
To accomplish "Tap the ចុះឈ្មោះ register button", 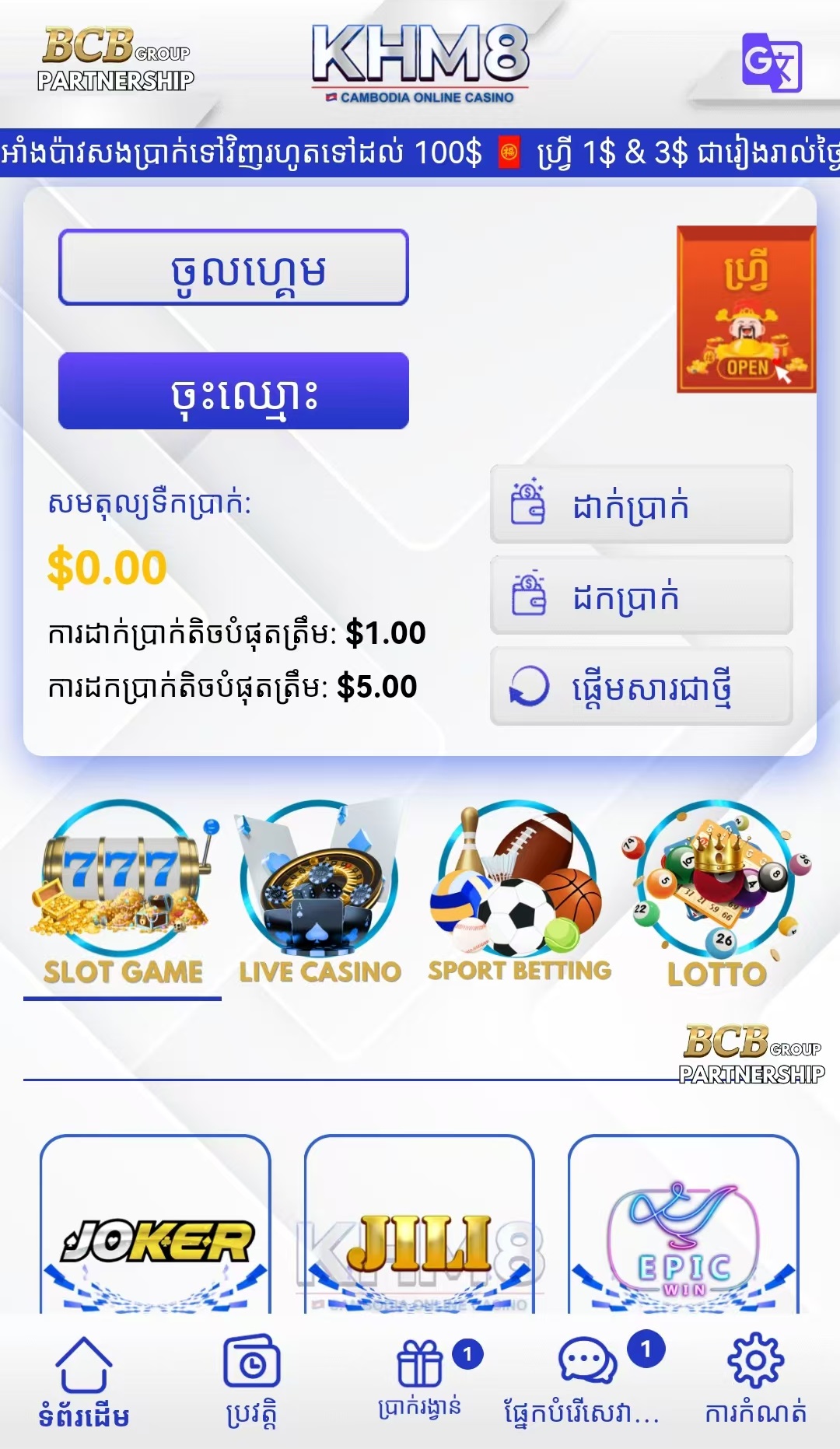I will [x=233, y=391].
